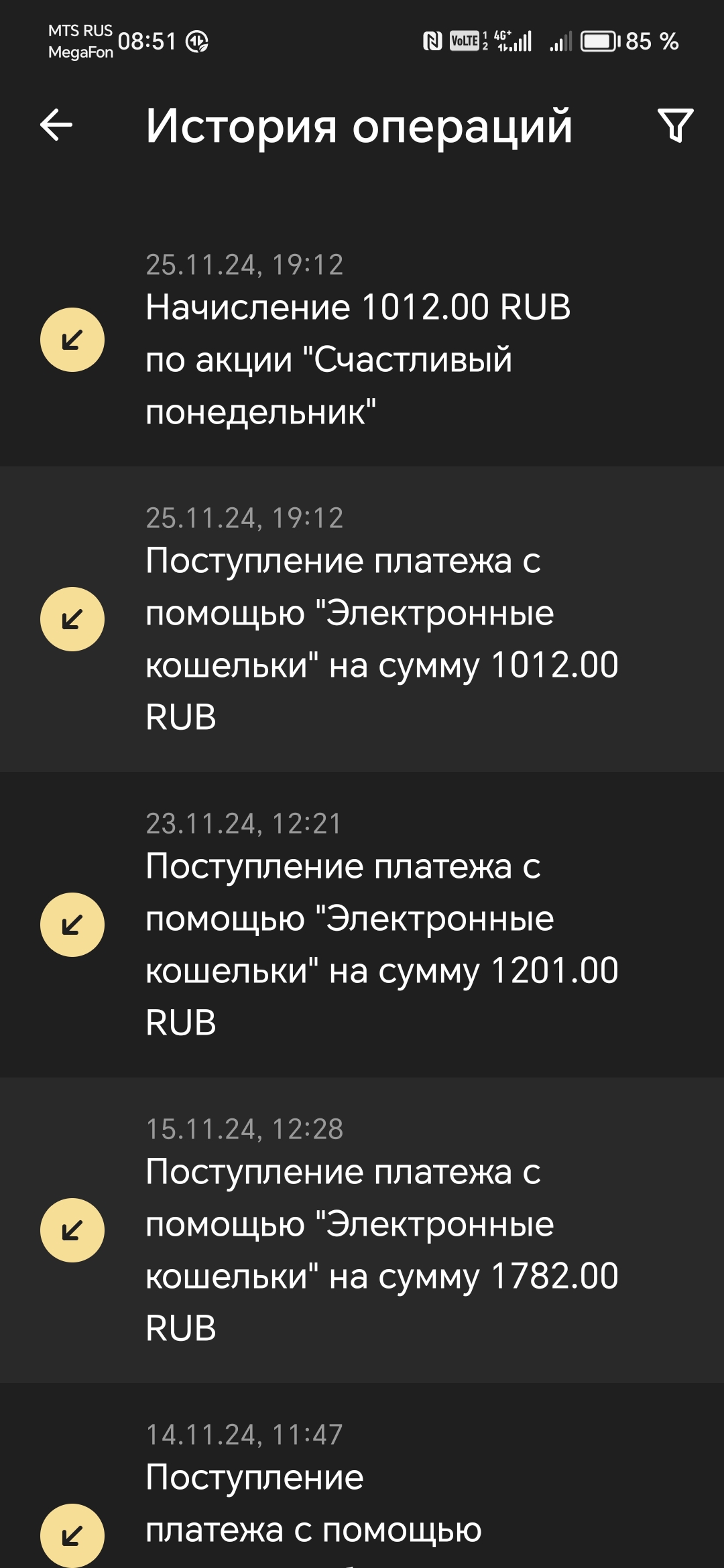The width and height of the screenshot is (724, 1568).
Task: Open the 14.11.24, 11:47 payment entry
Action: point(362,1476)
